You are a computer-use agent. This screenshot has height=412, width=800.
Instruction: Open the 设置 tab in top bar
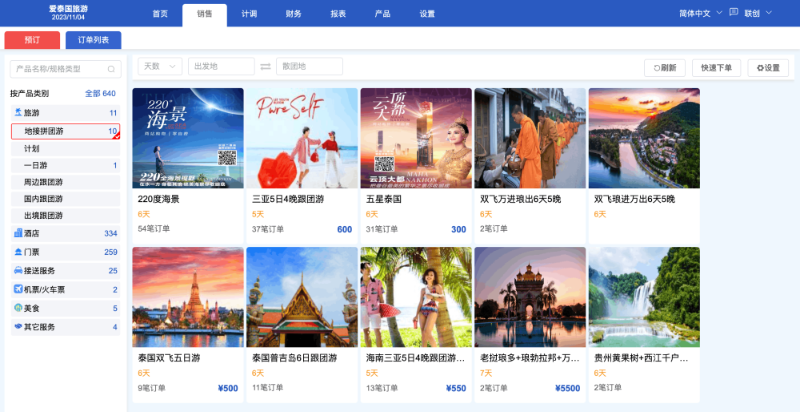[x=427, y=14]
